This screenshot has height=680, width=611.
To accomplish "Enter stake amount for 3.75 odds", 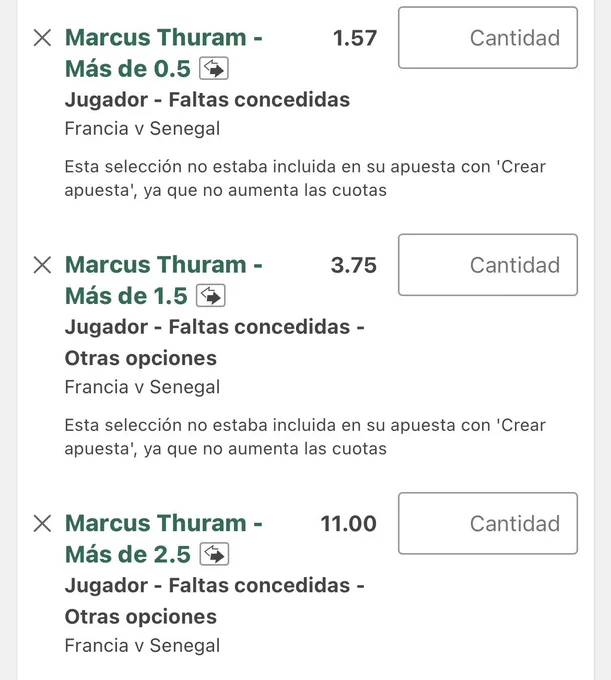I will click(x=488, y=265).
